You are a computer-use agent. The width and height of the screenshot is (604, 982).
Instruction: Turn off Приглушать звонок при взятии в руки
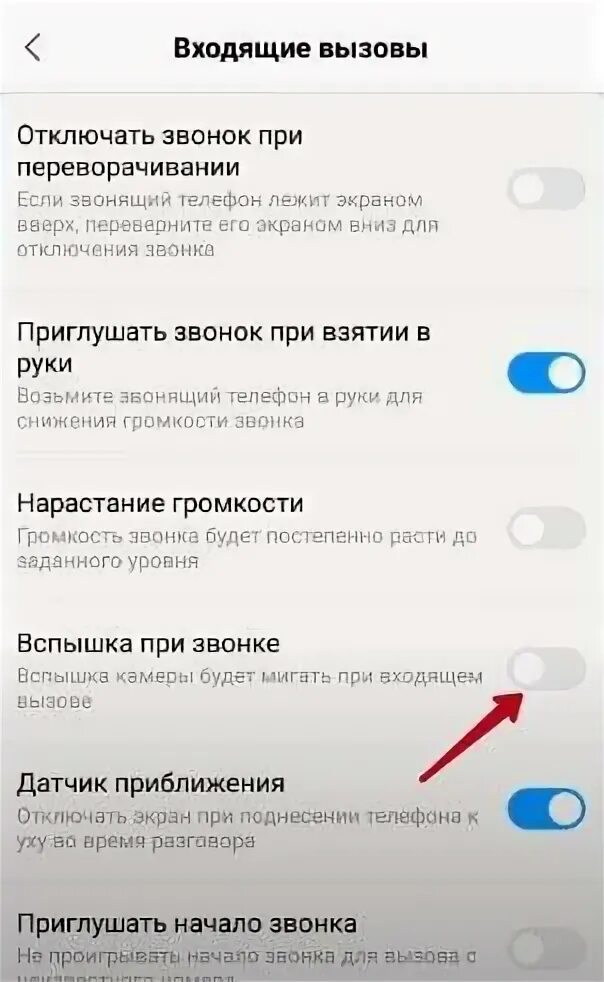546,373
